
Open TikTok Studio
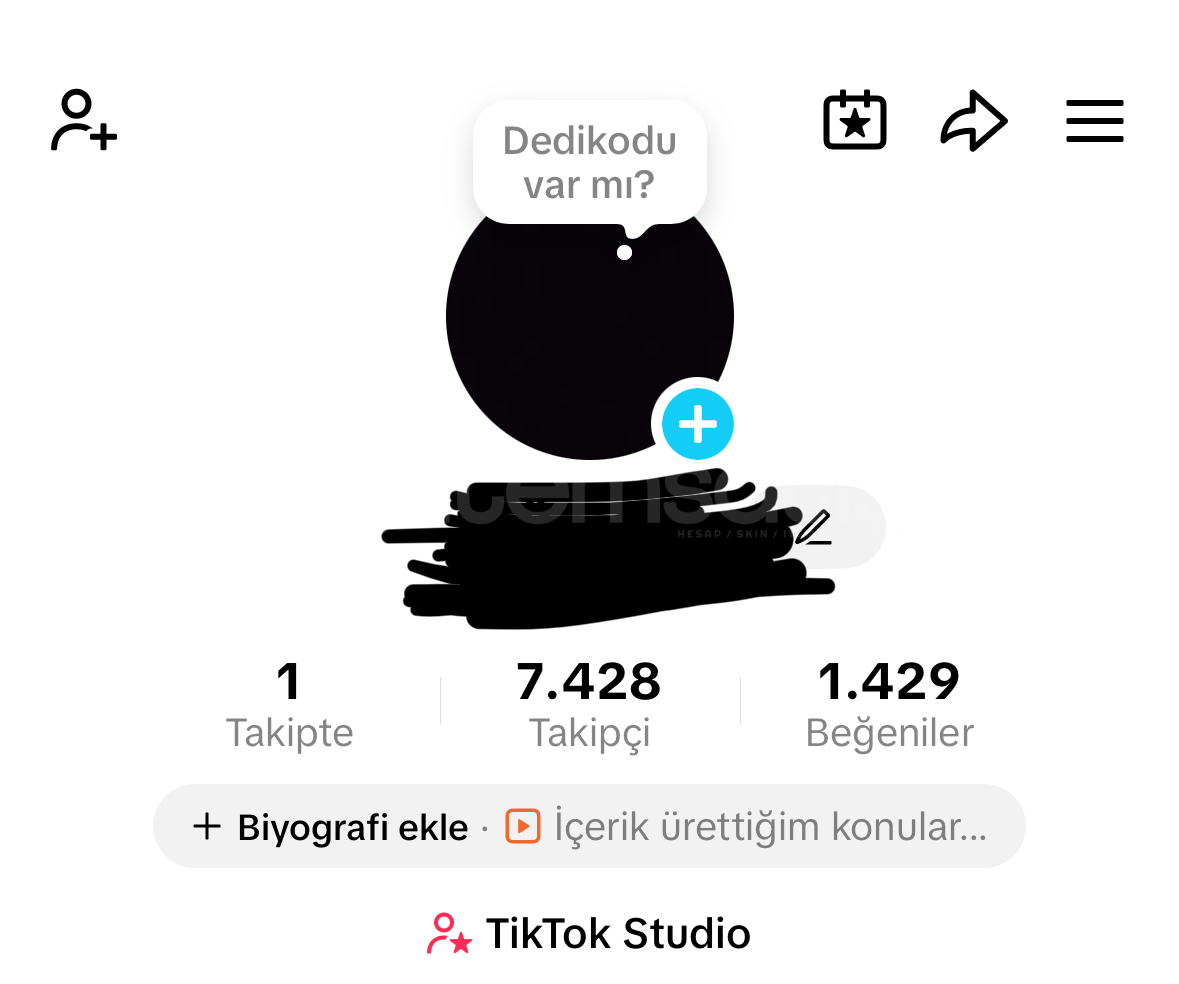(x=589, y=933)
